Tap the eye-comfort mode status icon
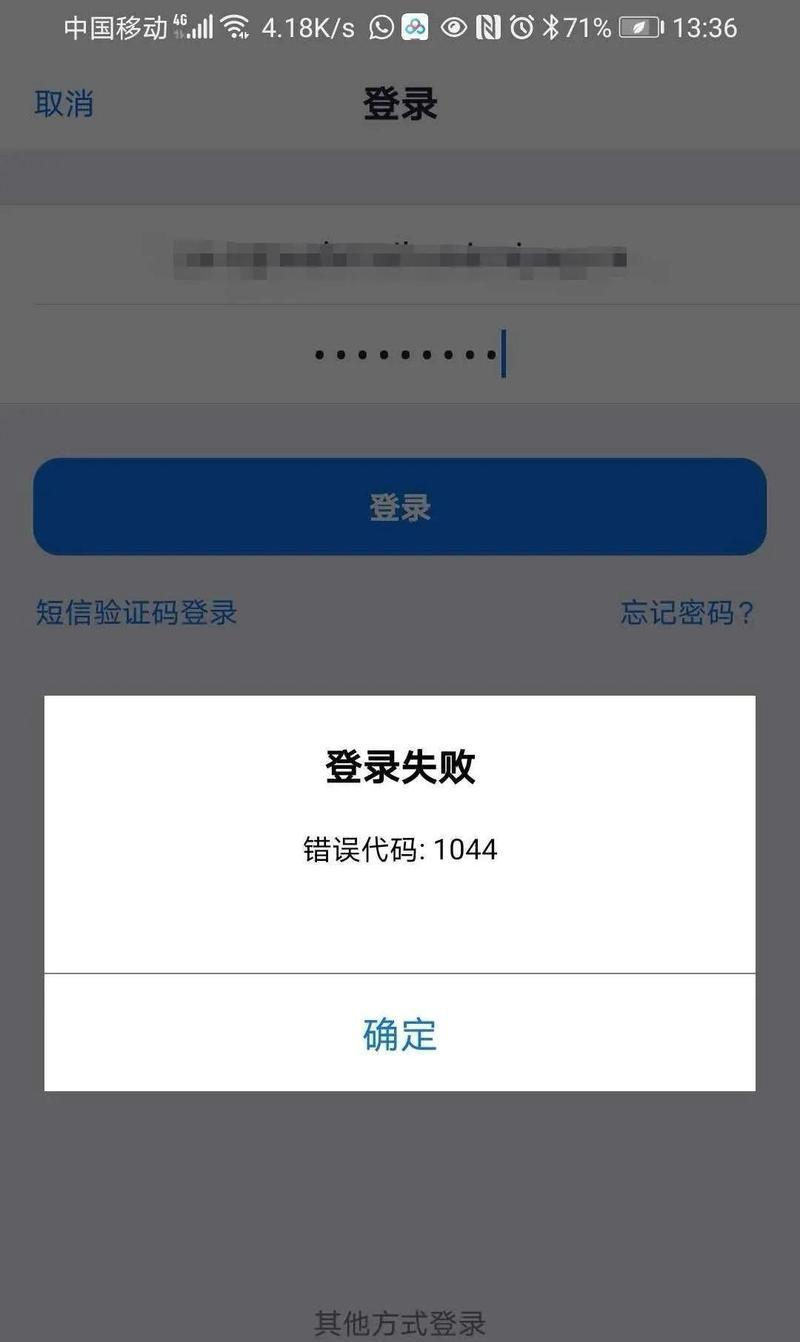This screenshot has height=1342, width=800. 453,27
